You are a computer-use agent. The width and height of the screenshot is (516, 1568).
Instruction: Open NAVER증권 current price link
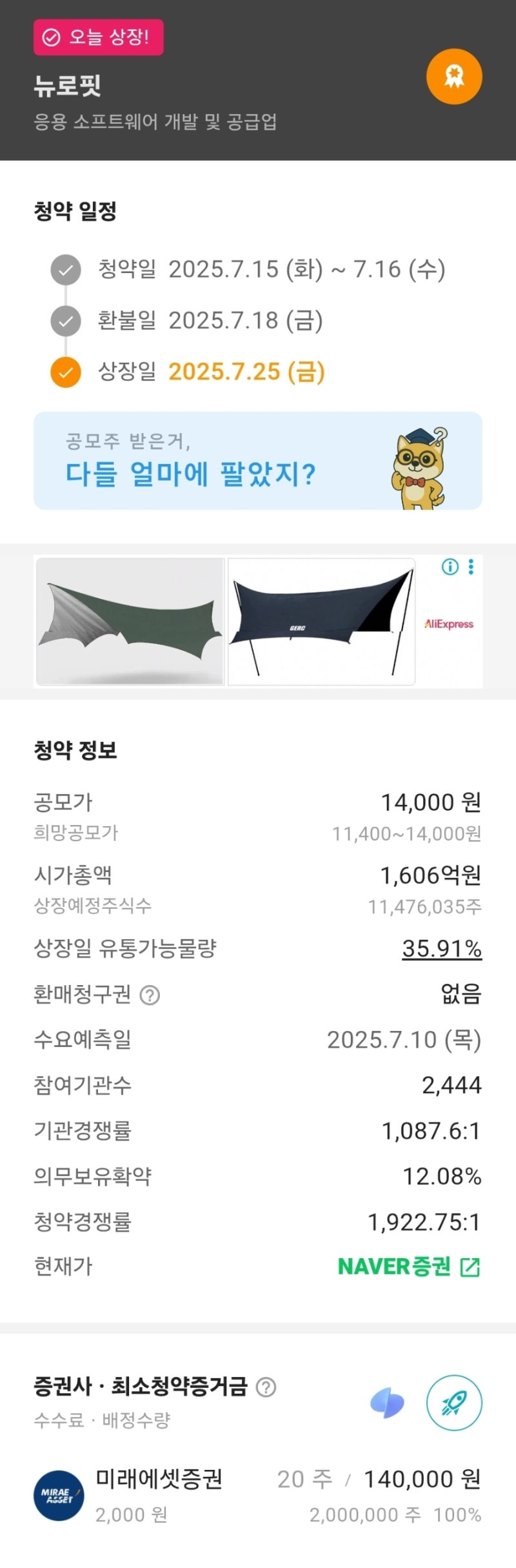(x=409, y=1267)
